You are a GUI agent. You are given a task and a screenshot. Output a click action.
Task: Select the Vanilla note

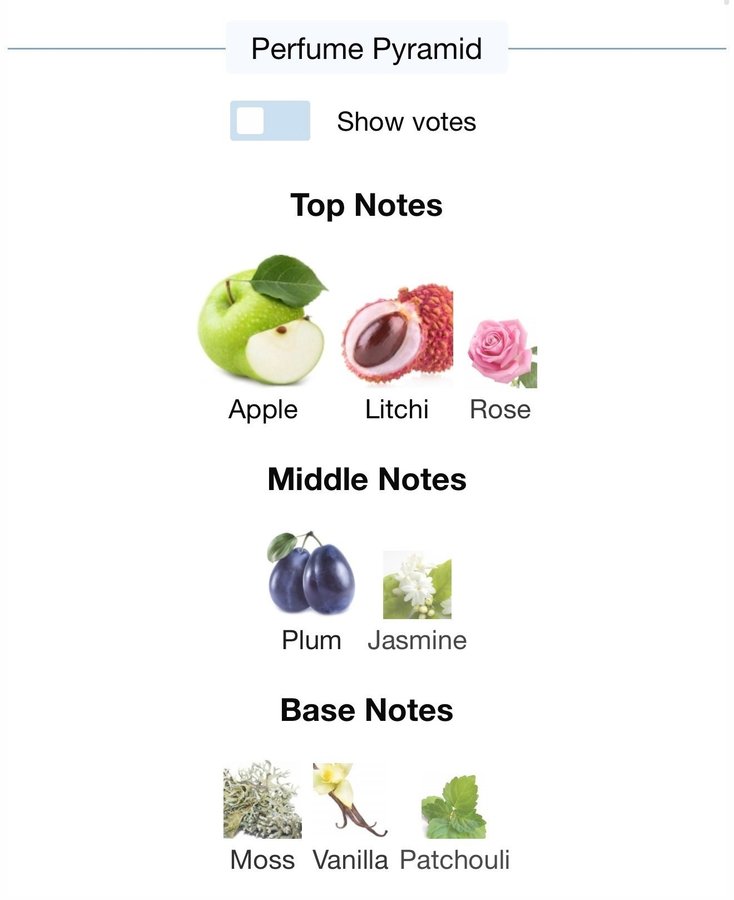pyautogui.click(x=349, y=800)
